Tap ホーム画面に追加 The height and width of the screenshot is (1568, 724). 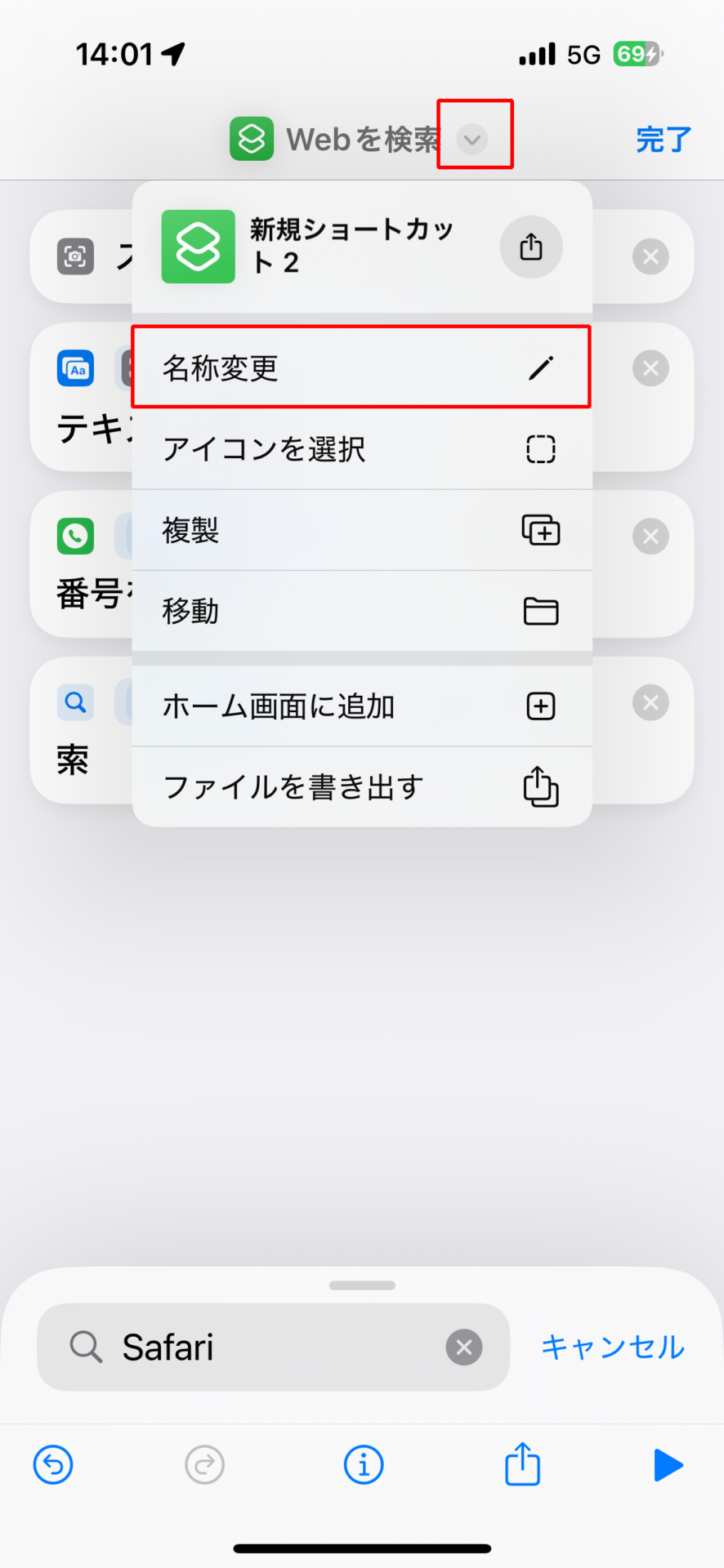(x=361, y=706)
